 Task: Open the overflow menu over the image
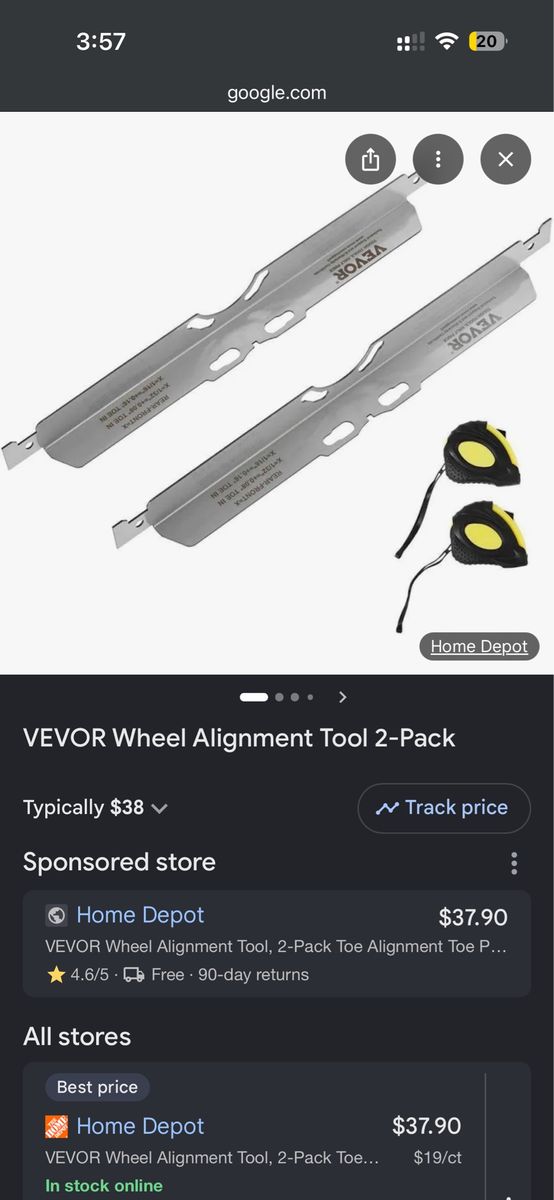(438, 160)
